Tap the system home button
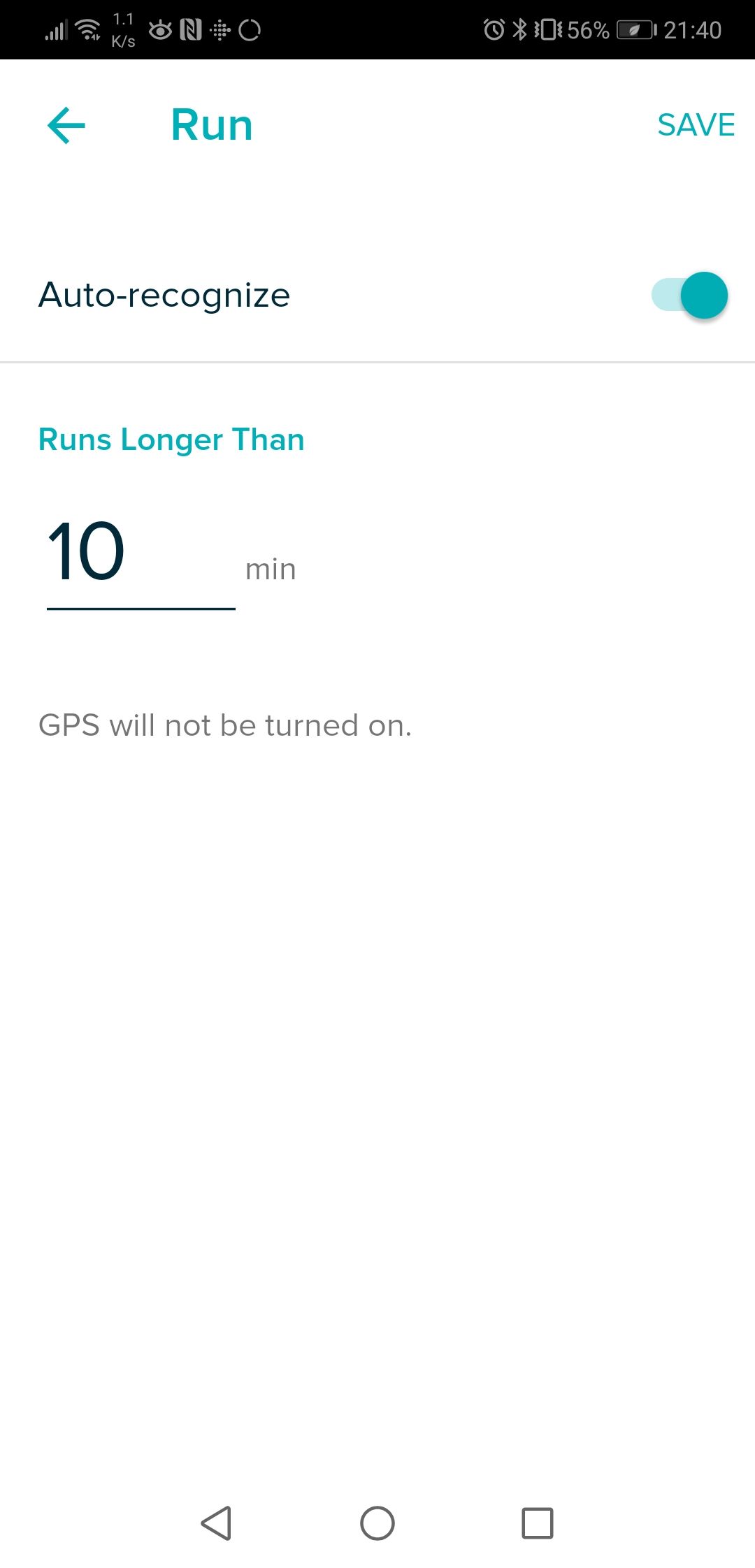The width and height of the screenshot is (755, 1568). [x=377, y=1523]
